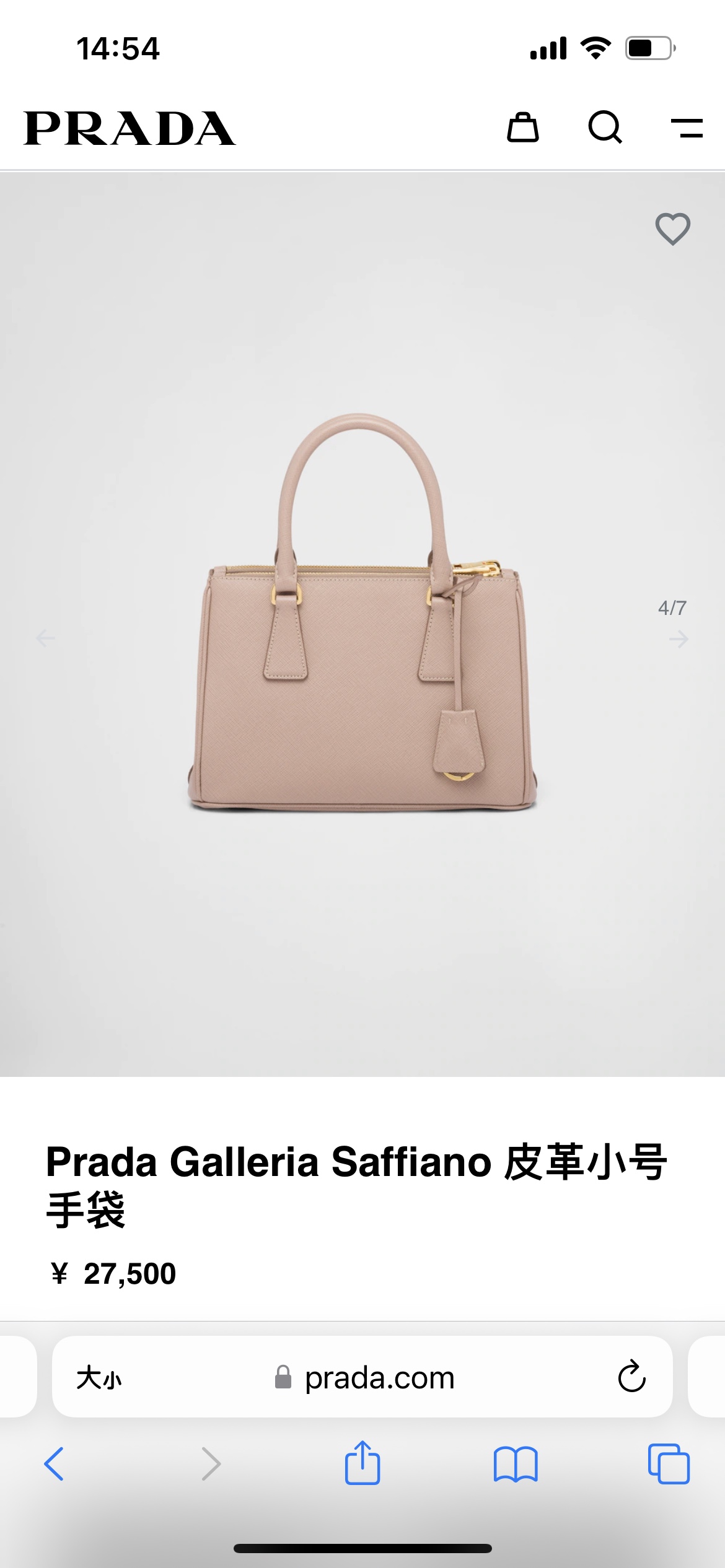Open the hamburger menu
This screenshot has width=725, height=1568.
(x=687, y=128)
